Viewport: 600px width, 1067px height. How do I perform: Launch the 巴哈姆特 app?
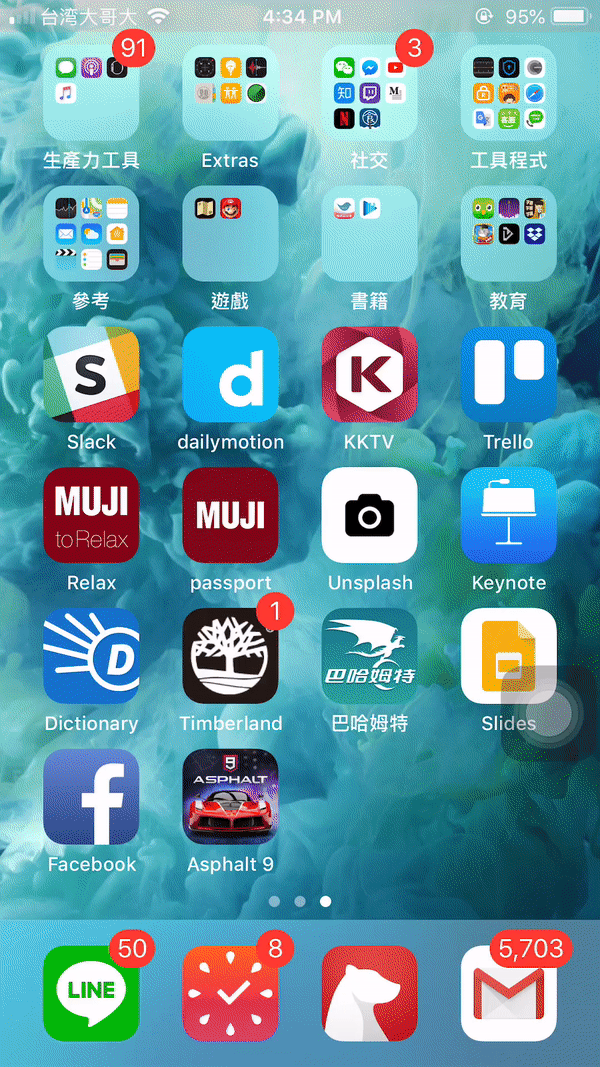pos(369,656)
